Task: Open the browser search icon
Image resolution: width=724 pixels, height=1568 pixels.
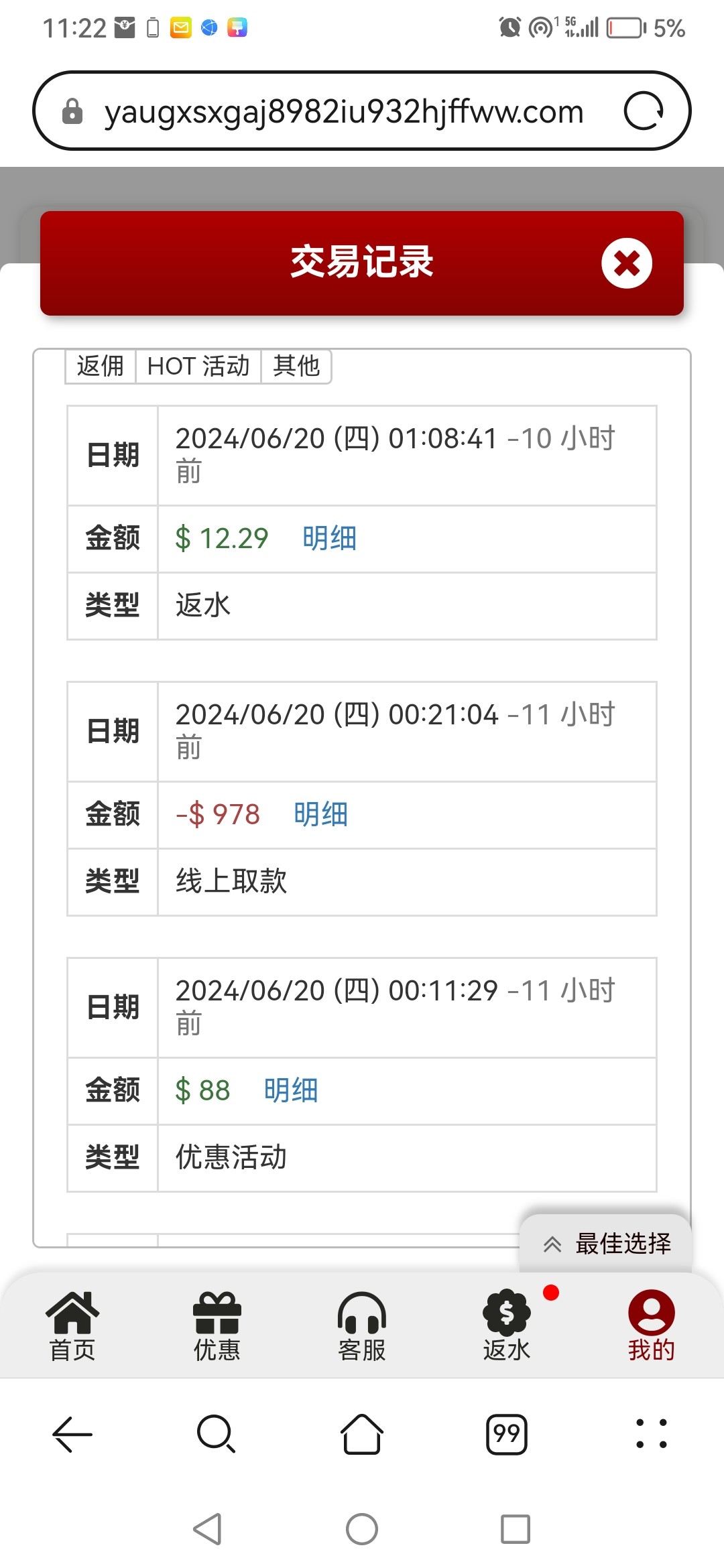Action: tap(216, 1434)
